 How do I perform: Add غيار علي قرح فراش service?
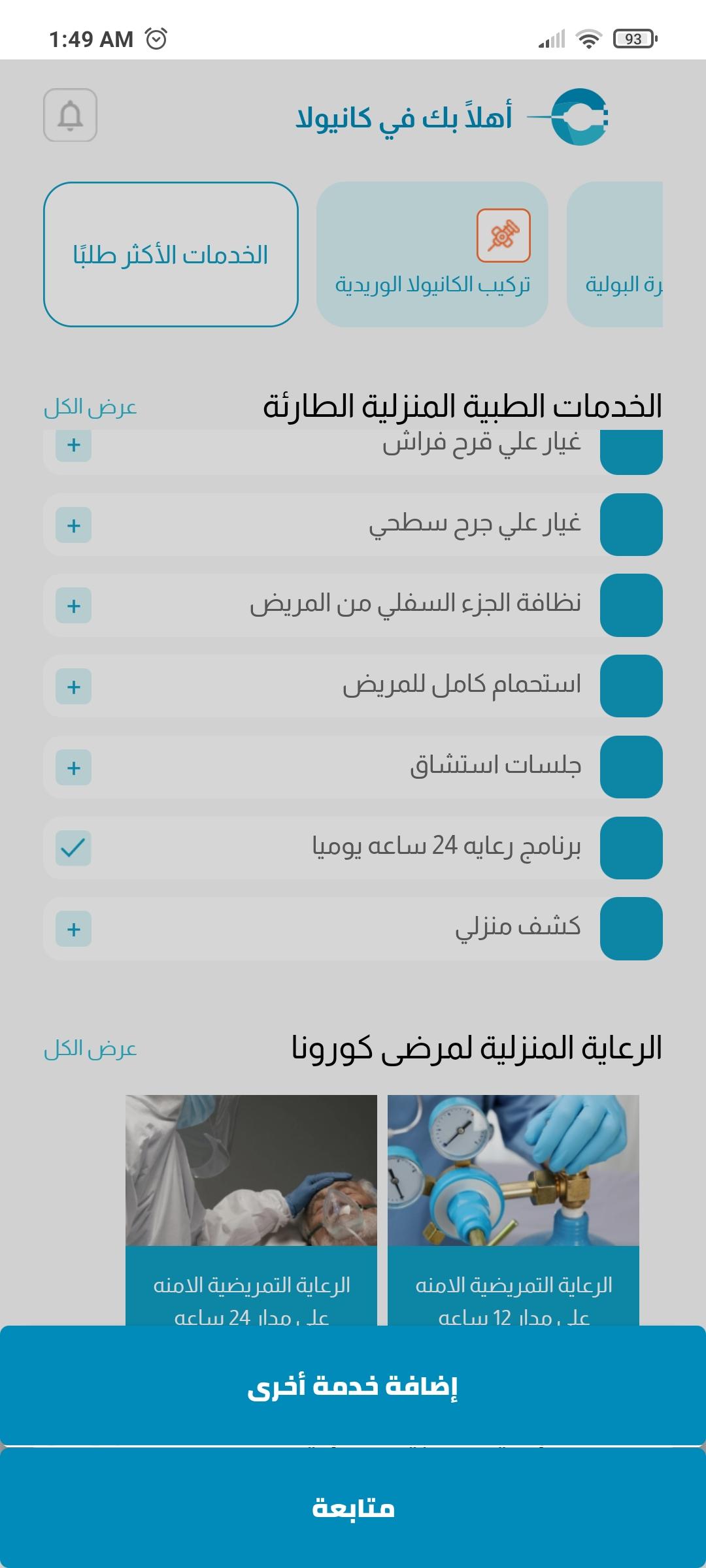[74, 446]
